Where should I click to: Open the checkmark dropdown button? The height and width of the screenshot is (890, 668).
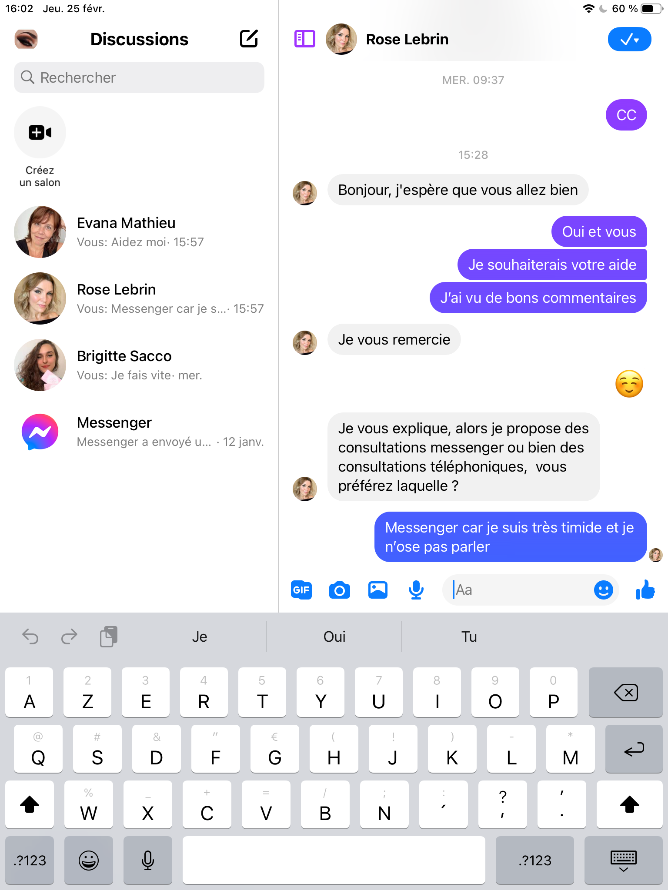[x=629, y=39]
